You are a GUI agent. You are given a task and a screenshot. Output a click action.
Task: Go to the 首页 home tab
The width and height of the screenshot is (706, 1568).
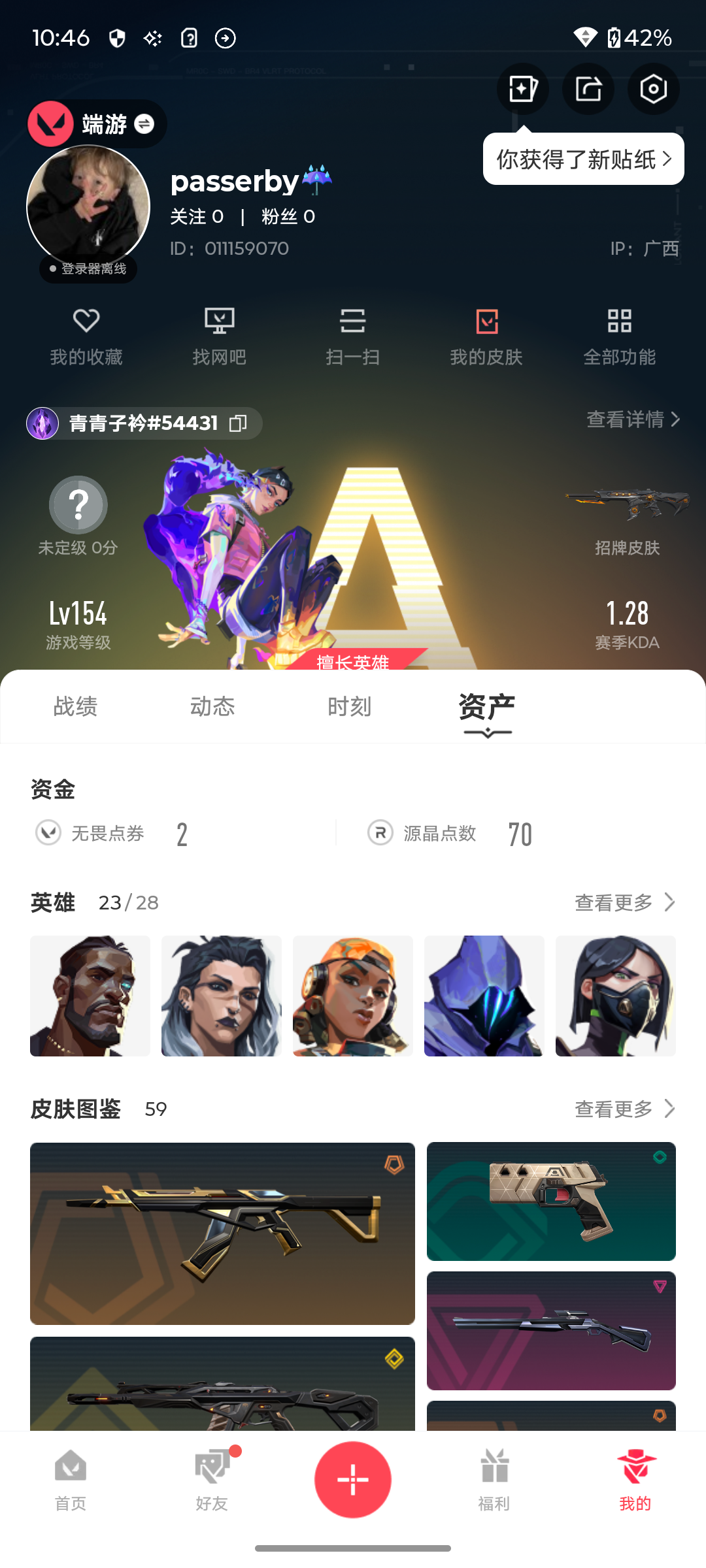(x=71, y=1480)
